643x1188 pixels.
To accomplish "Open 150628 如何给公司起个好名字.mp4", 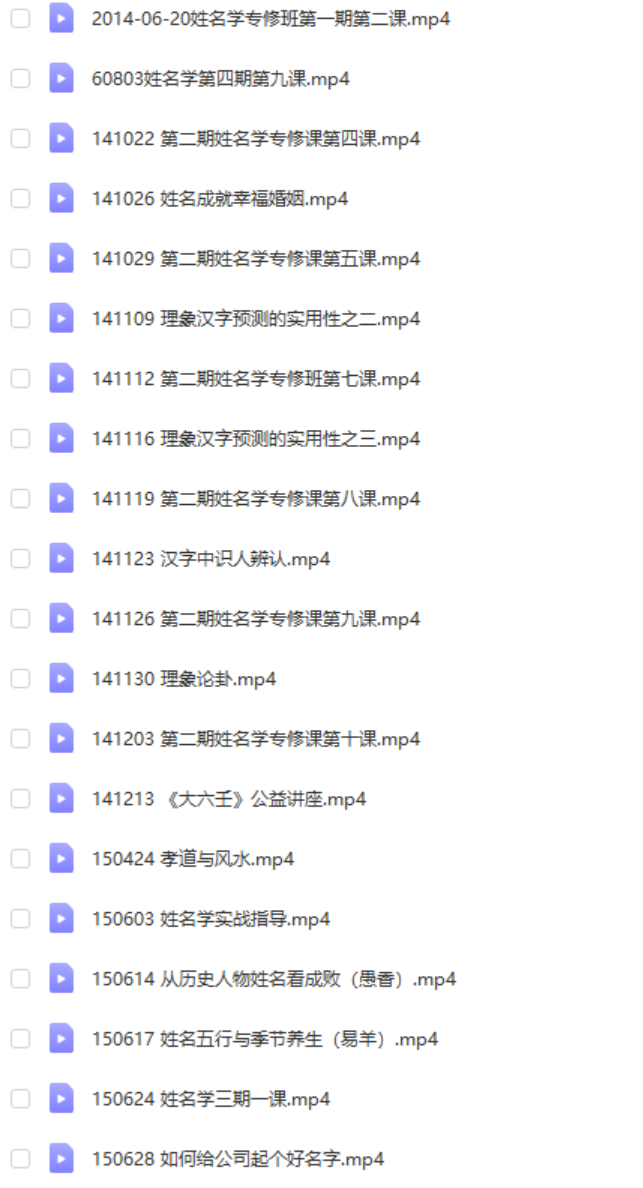I will 237,1159.
